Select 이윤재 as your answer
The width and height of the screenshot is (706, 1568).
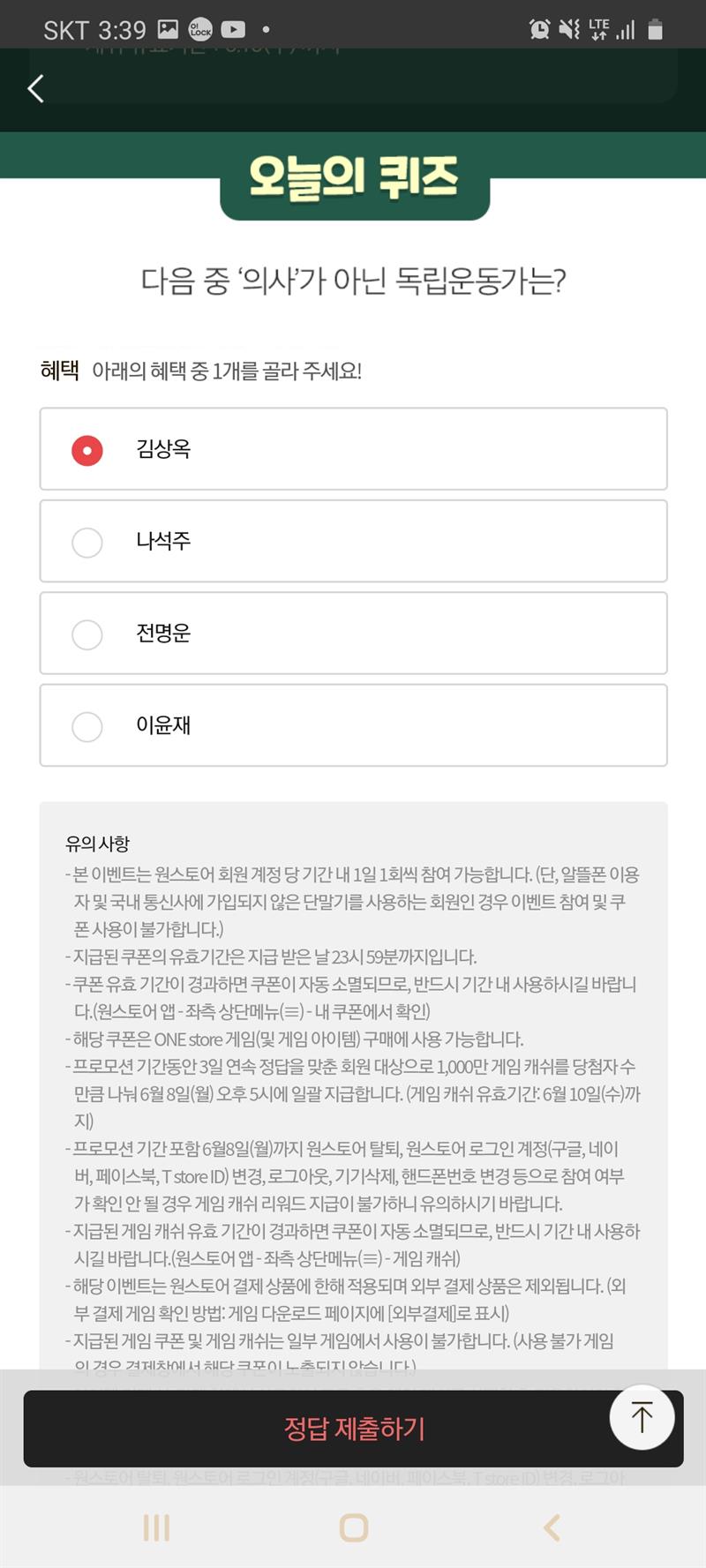coord(353,725)
